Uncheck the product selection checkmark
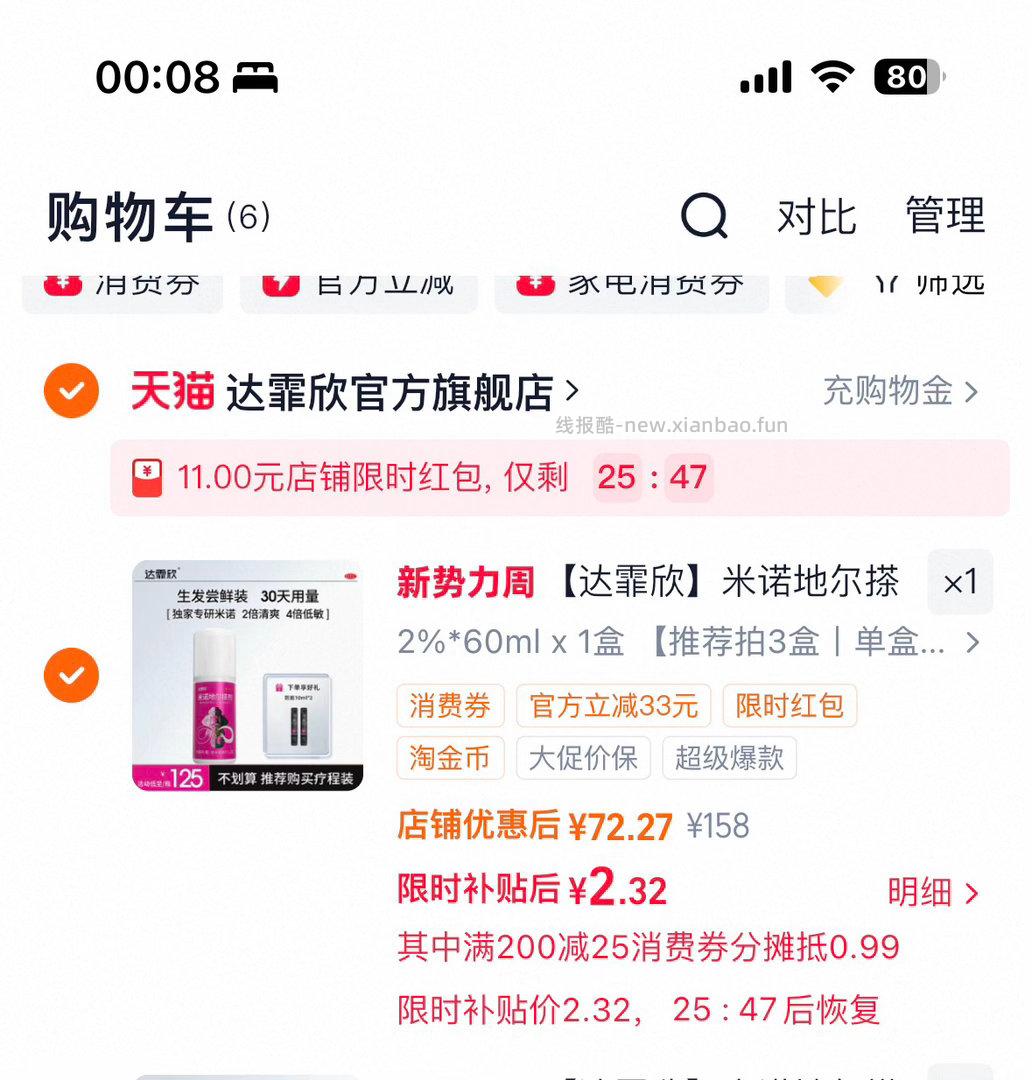 tap(70, 676)
